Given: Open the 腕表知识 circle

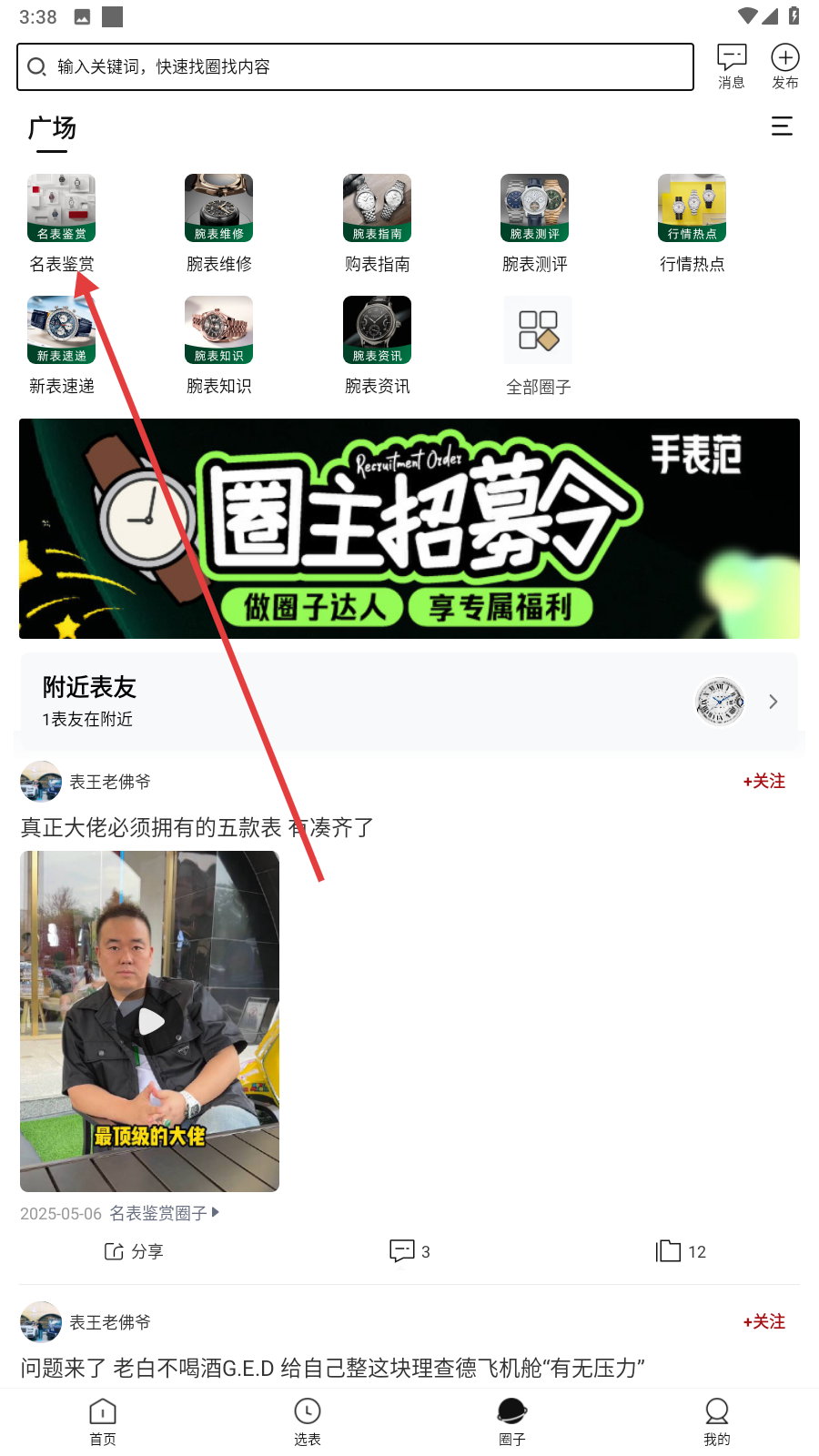Looking at the screenshot, I should point(219,346).
